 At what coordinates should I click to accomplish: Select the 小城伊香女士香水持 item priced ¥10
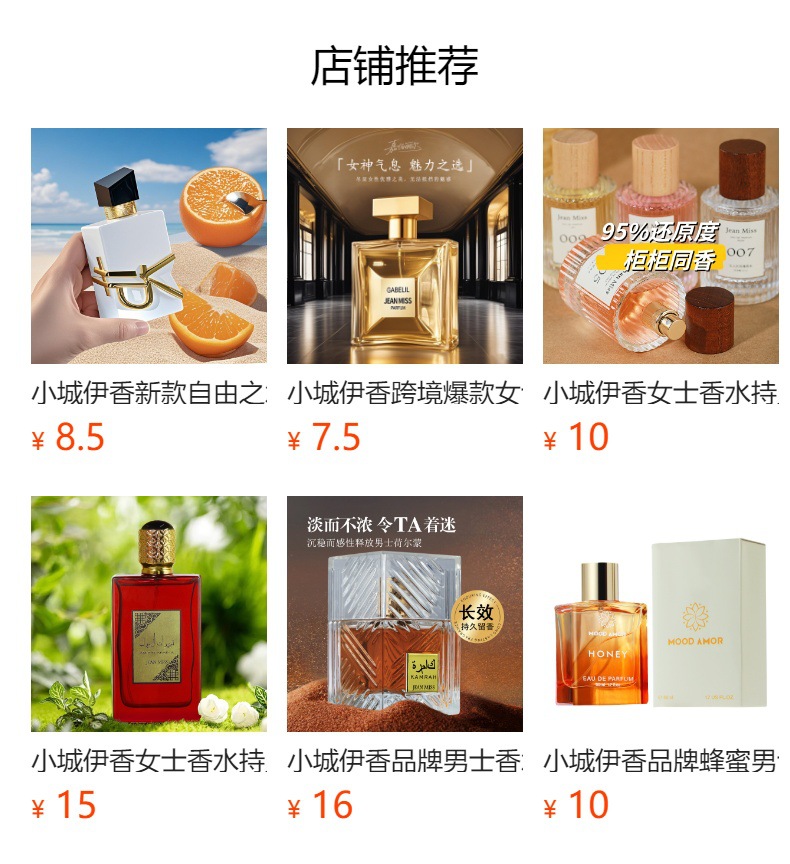point(661,246)
